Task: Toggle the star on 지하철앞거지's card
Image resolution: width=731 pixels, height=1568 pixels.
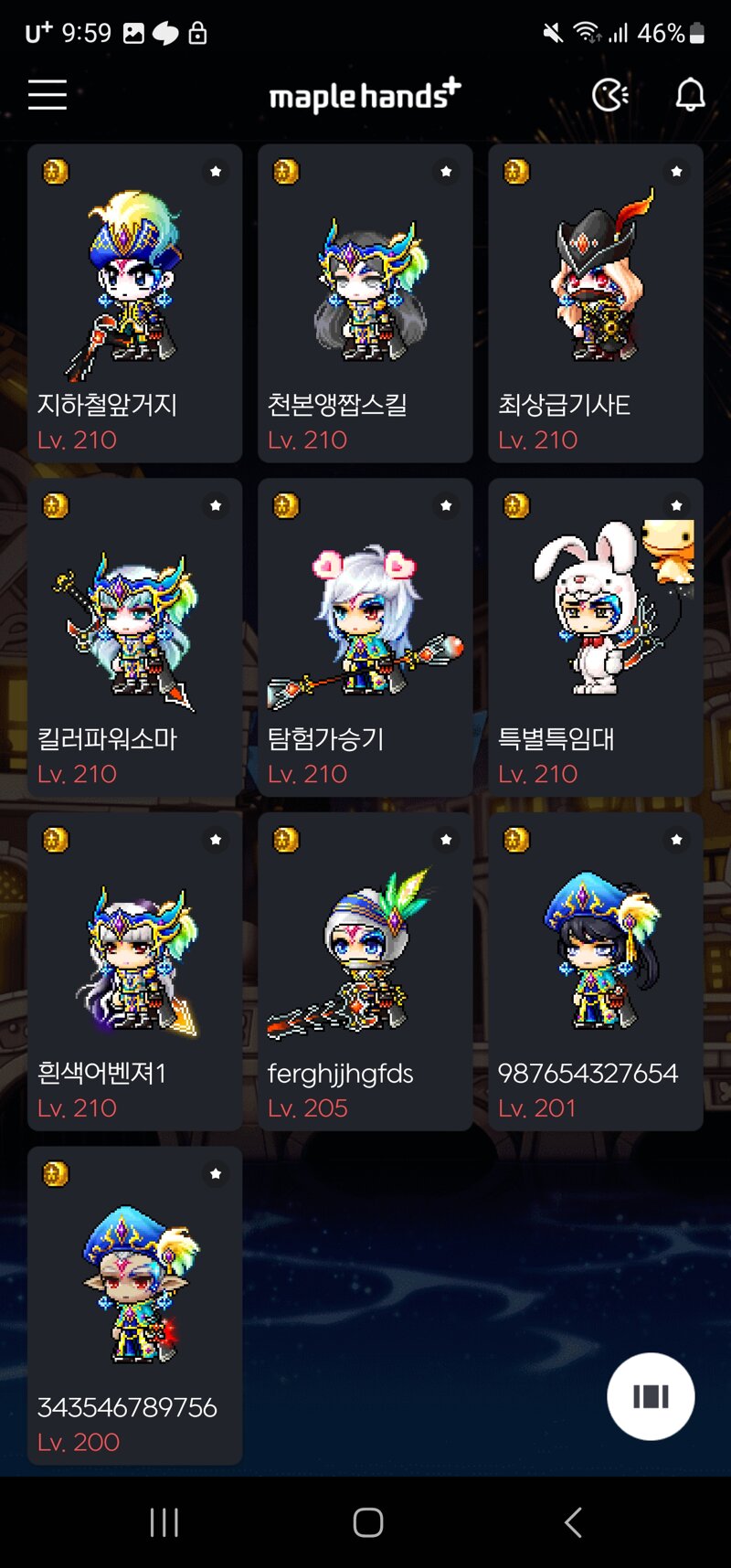Action: 216,172
